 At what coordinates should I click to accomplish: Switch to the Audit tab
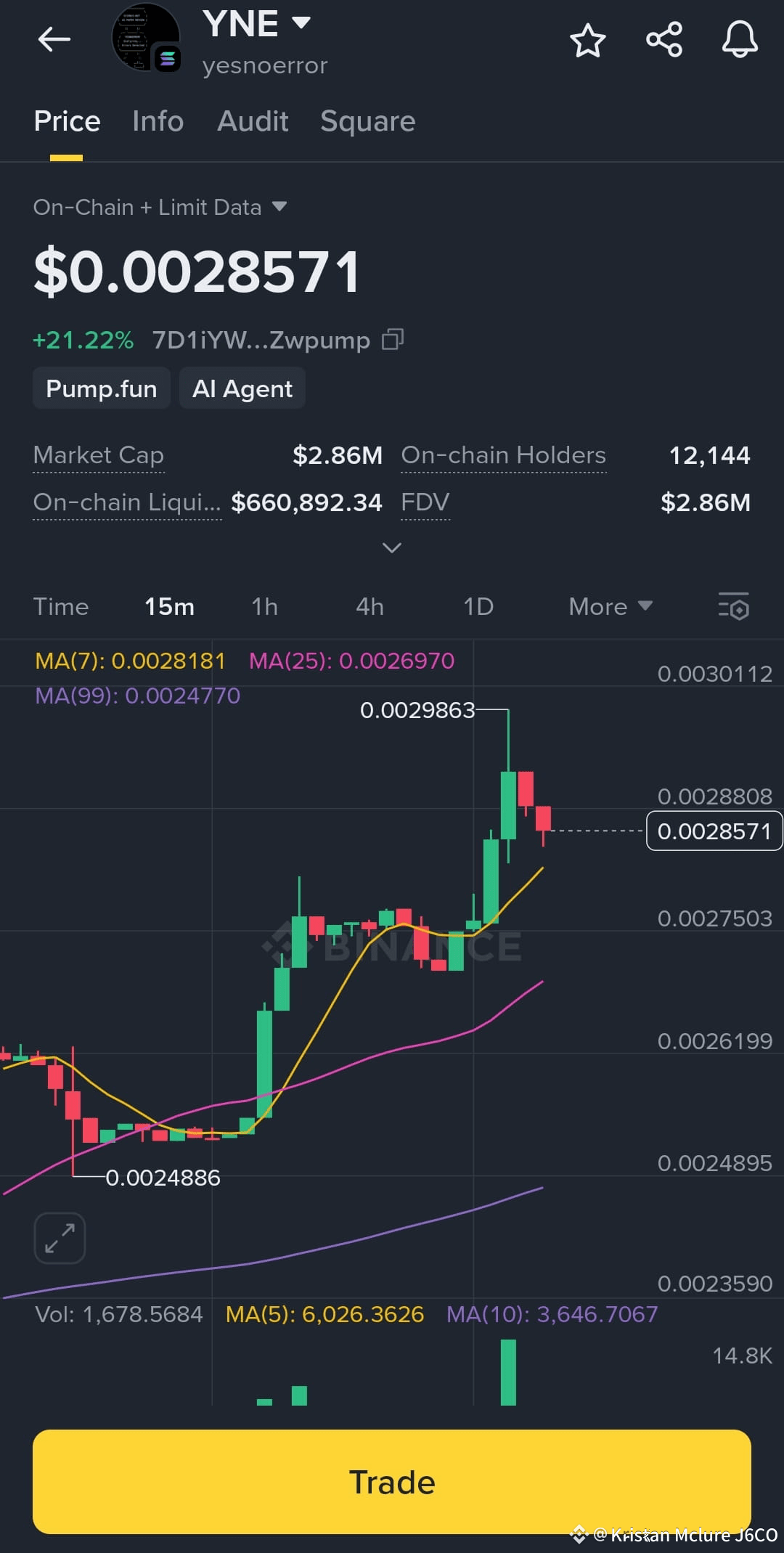[x=252, y=121]
